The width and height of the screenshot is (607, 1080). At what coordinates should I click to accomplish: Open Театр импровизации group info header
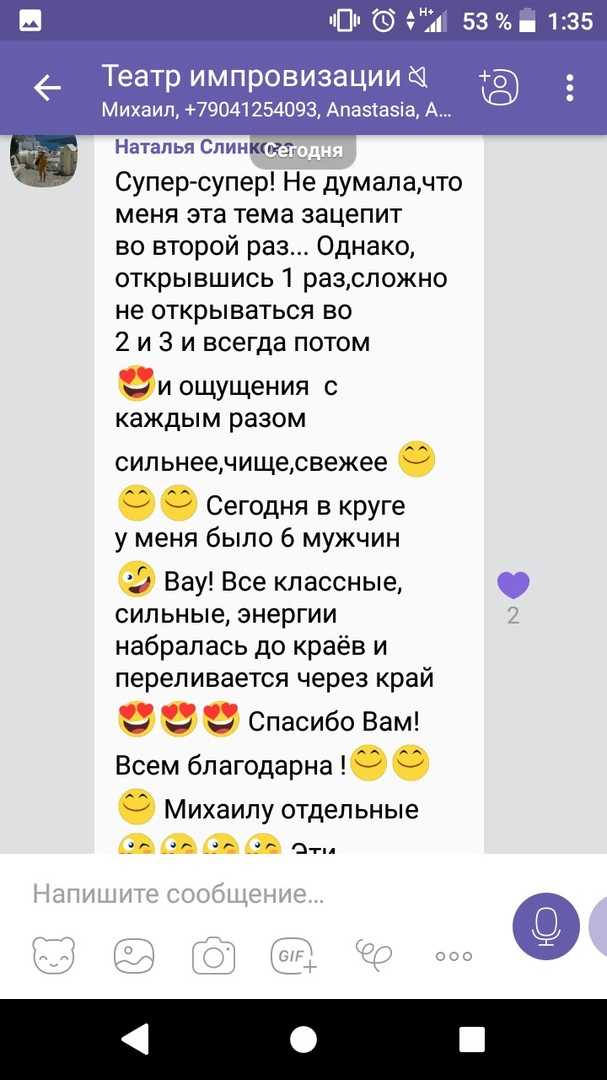click(276, 88)
